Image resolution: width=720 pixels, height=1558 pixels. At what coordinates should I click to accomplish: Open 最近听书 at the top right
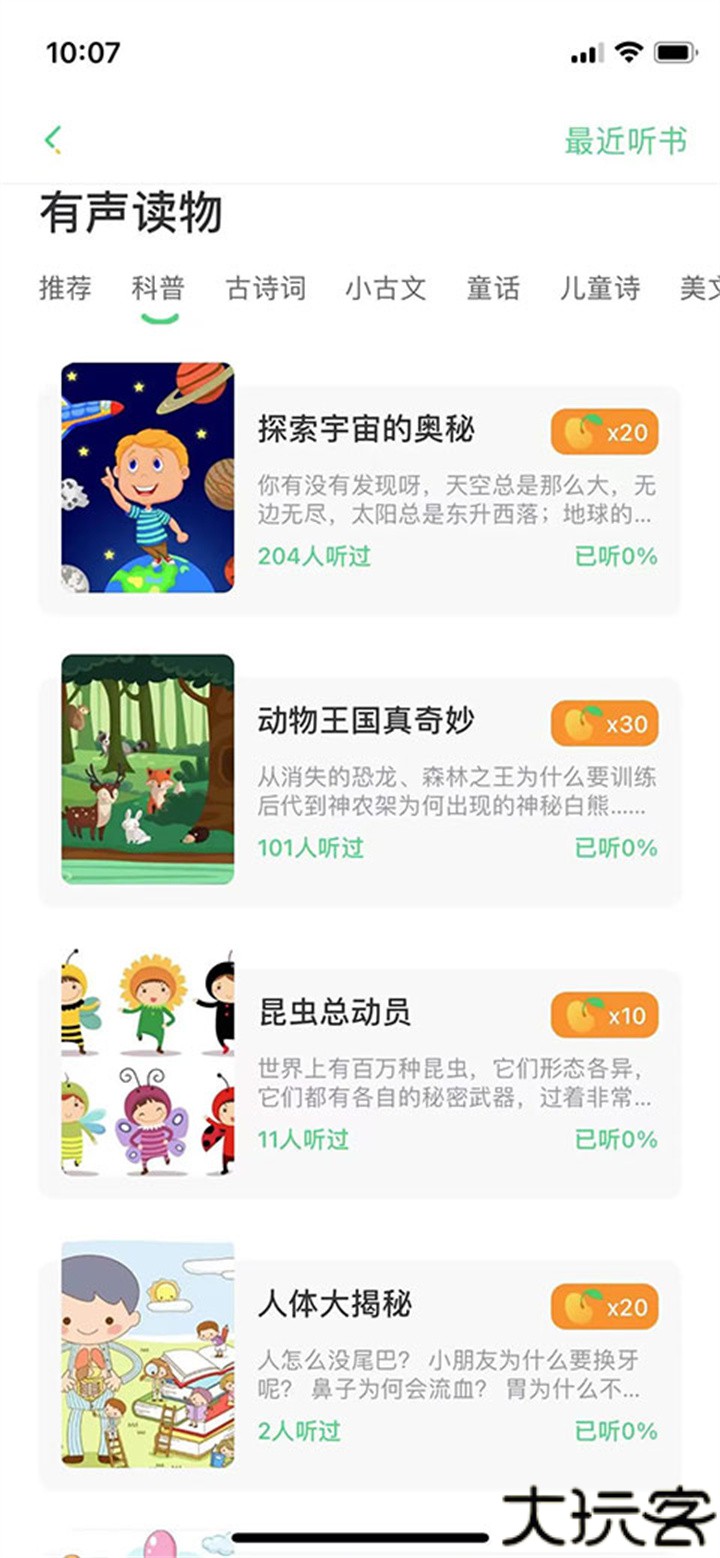[625, 142]
